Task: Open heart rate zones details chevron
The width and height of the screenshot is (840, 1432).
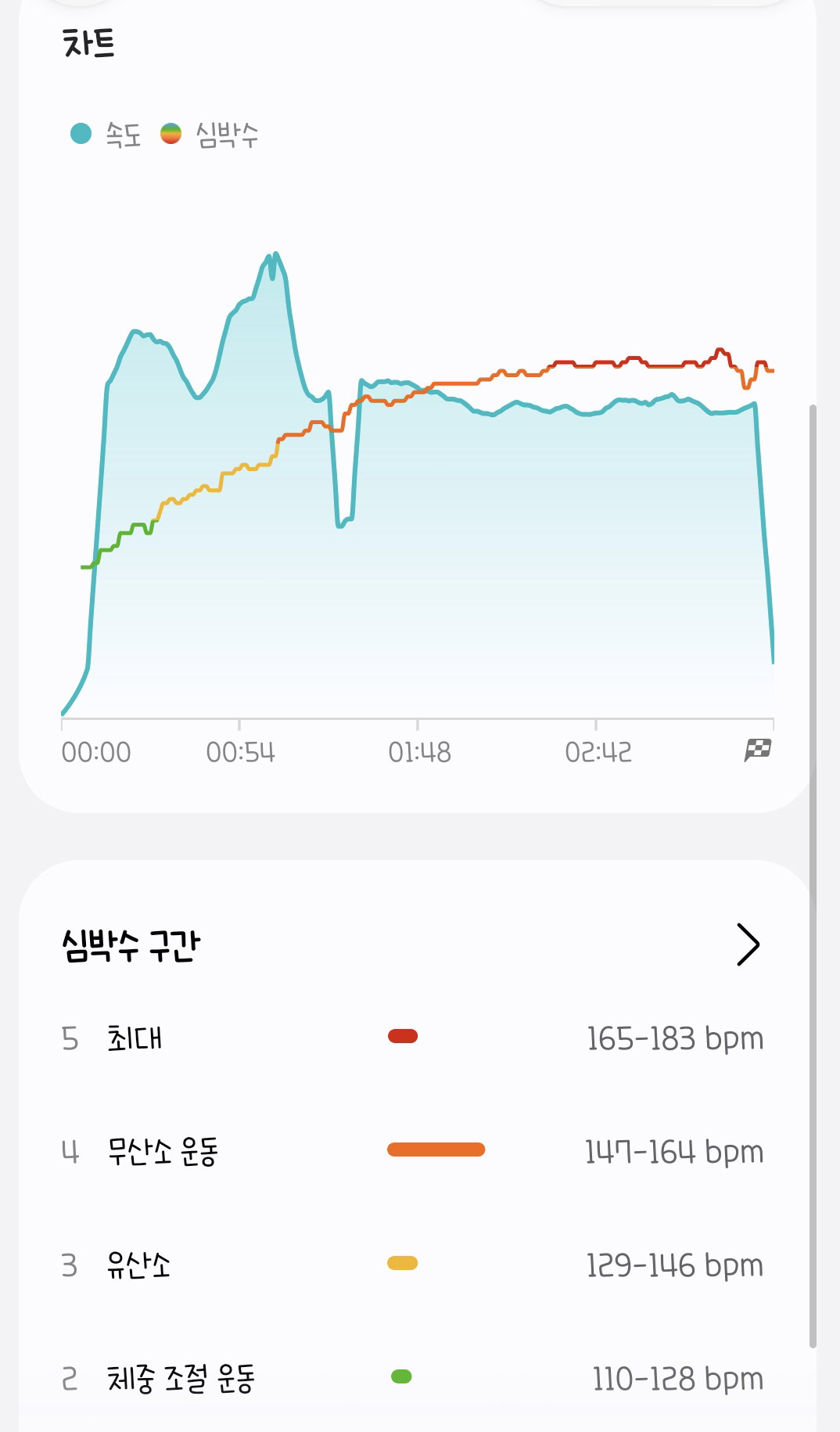Action: 748,944
